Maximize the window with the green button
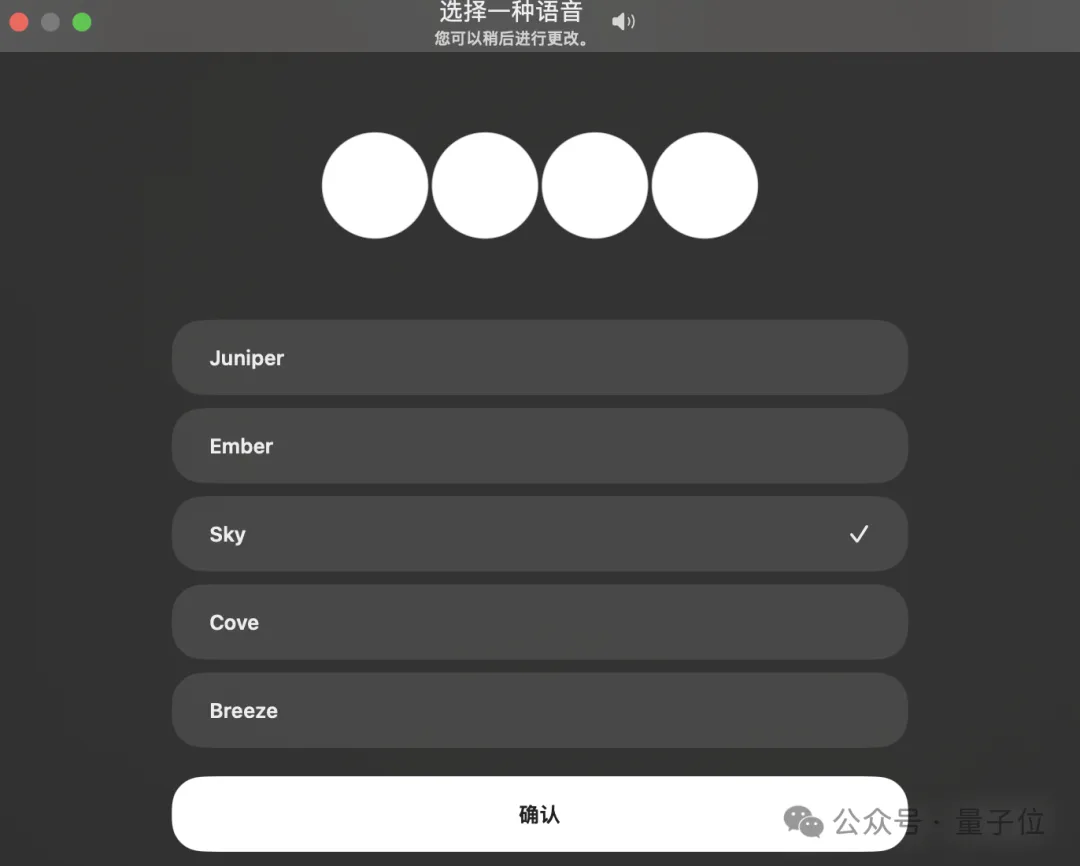The image size is (1080, 866). (x=82, y=22)
